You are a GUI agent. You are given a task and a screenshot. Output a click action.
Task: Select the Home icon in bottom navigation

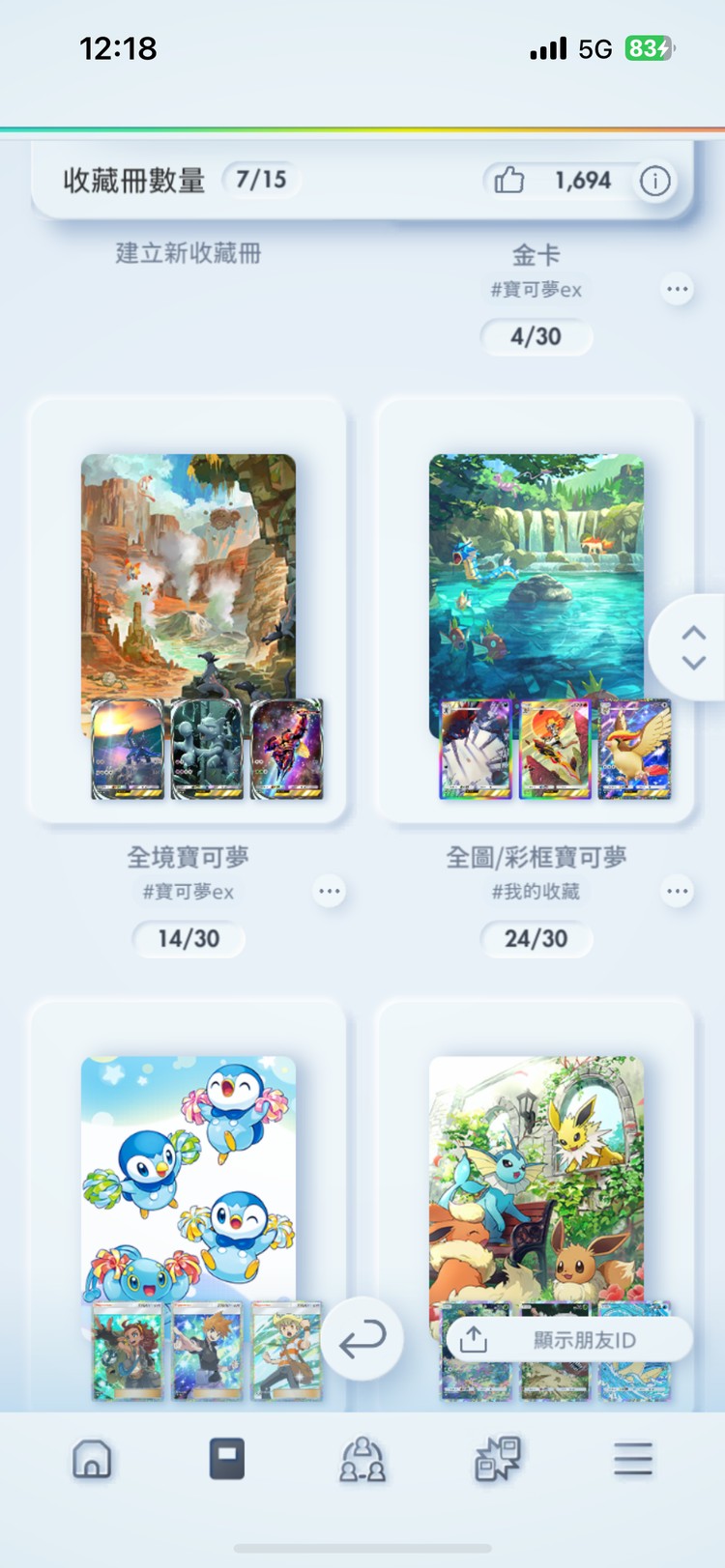pos(92,1460)
